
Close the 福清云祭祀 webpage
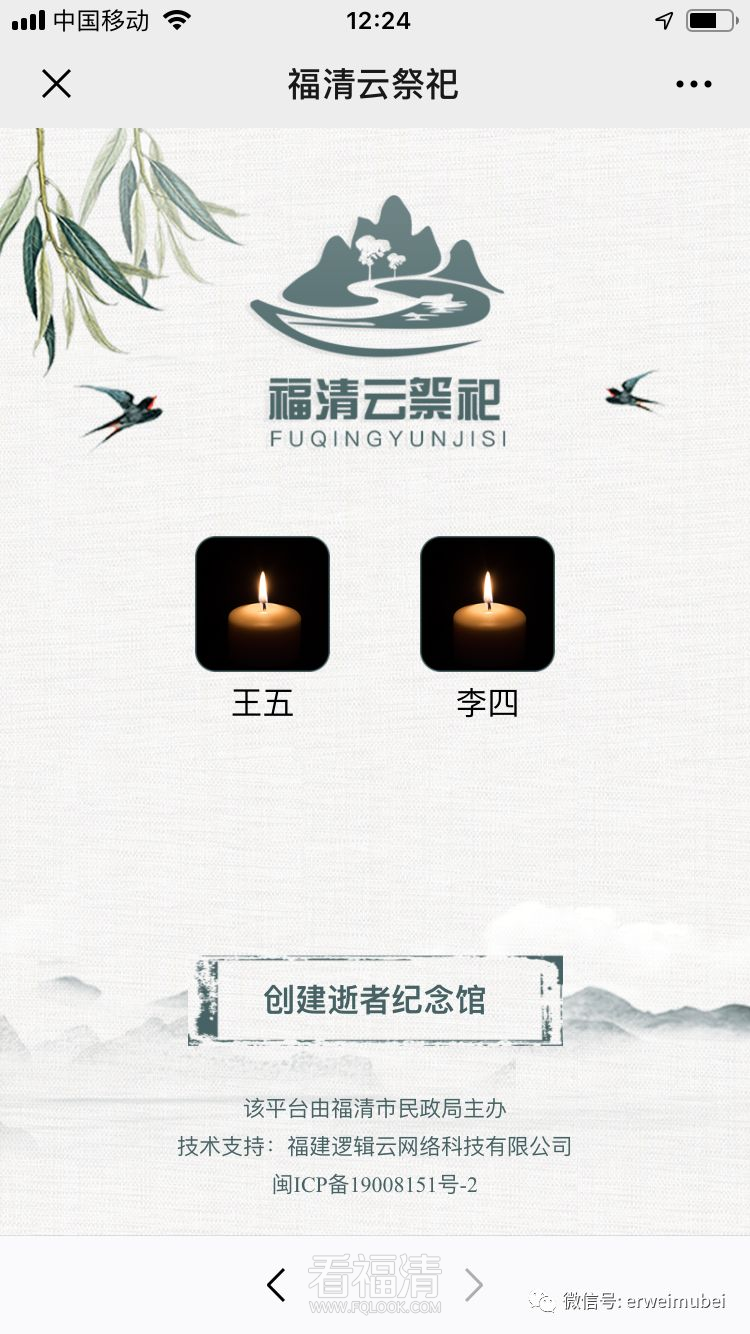pos(57,84)
